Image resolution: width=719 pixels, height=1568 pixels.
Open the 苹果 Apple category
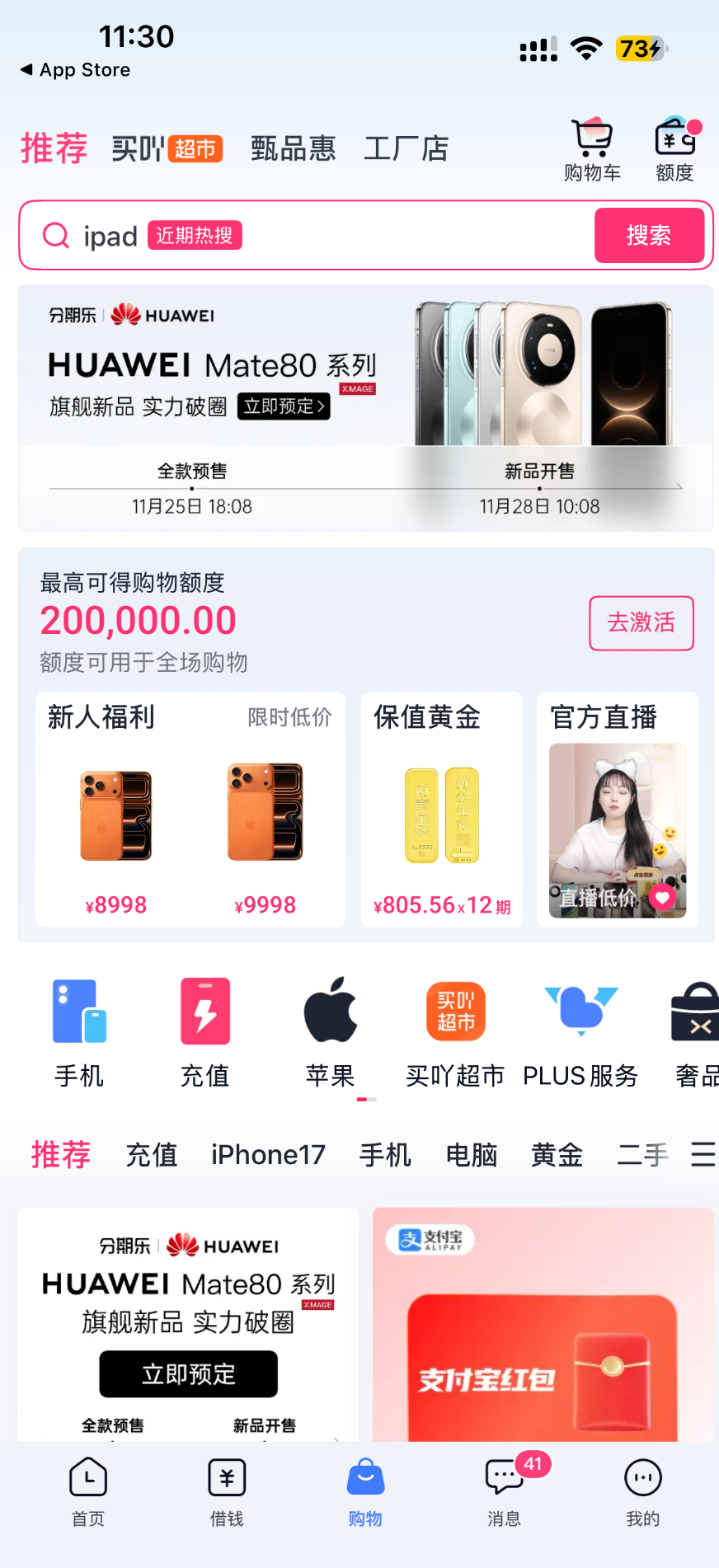[x=330, y=1030]
